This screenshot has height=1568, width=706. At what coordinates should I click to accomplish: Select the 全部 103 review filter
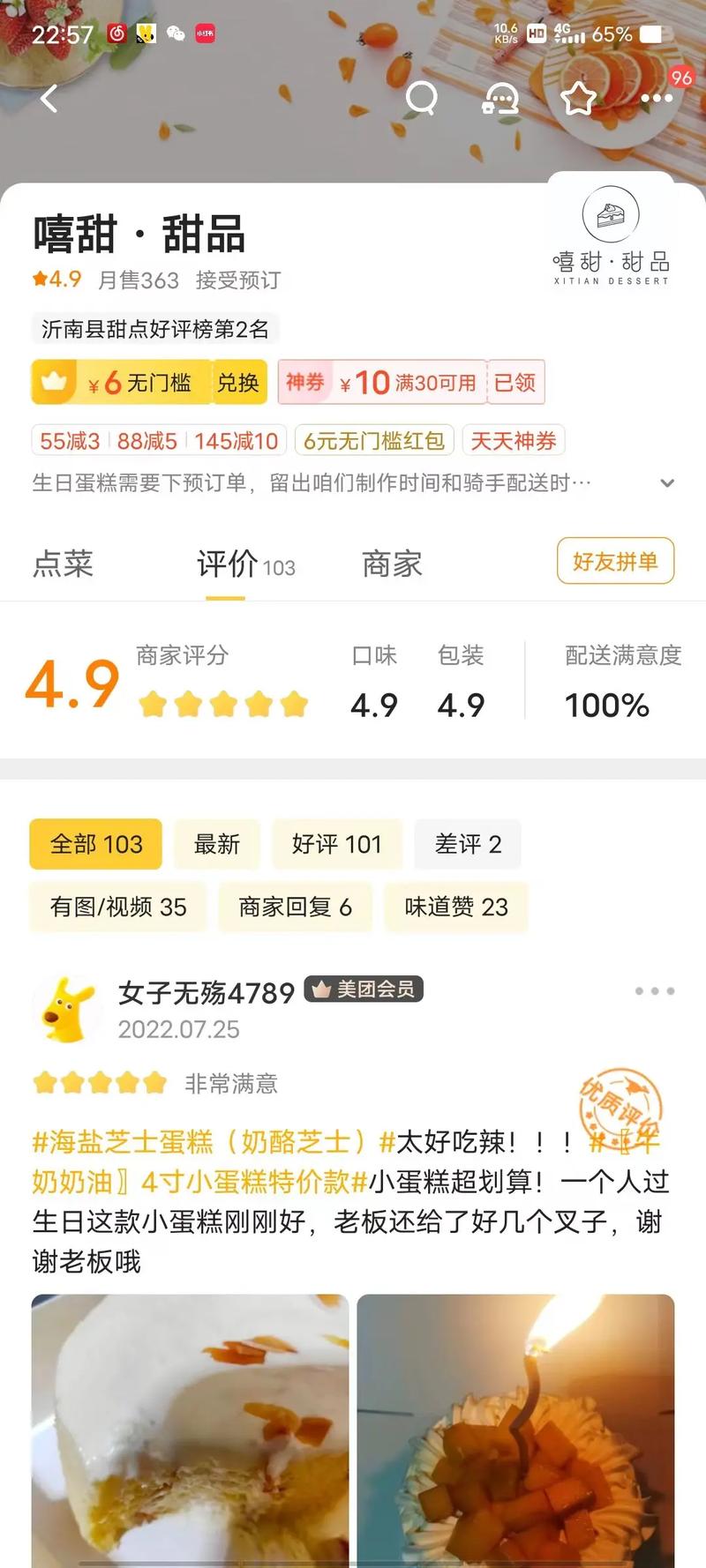(96, 844)
